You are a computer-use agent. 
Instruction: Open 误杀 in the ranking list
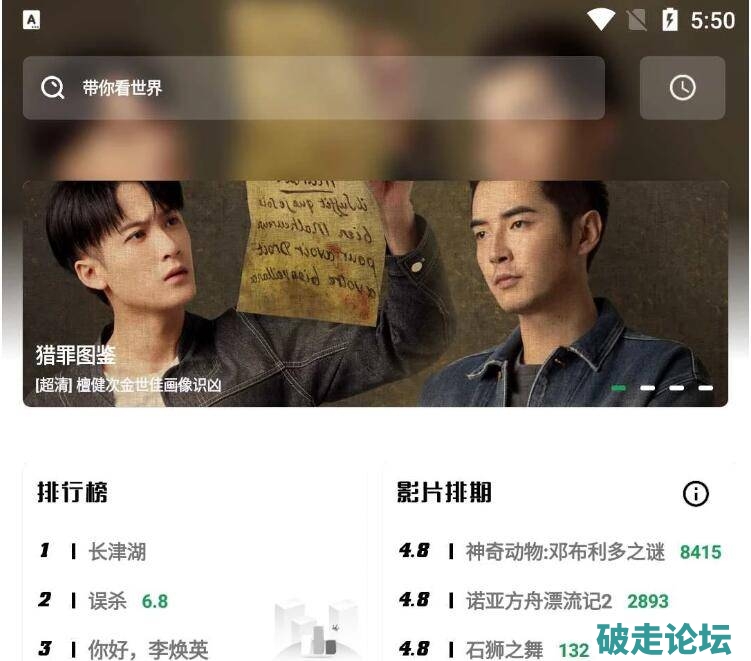(x=108, y=601)
